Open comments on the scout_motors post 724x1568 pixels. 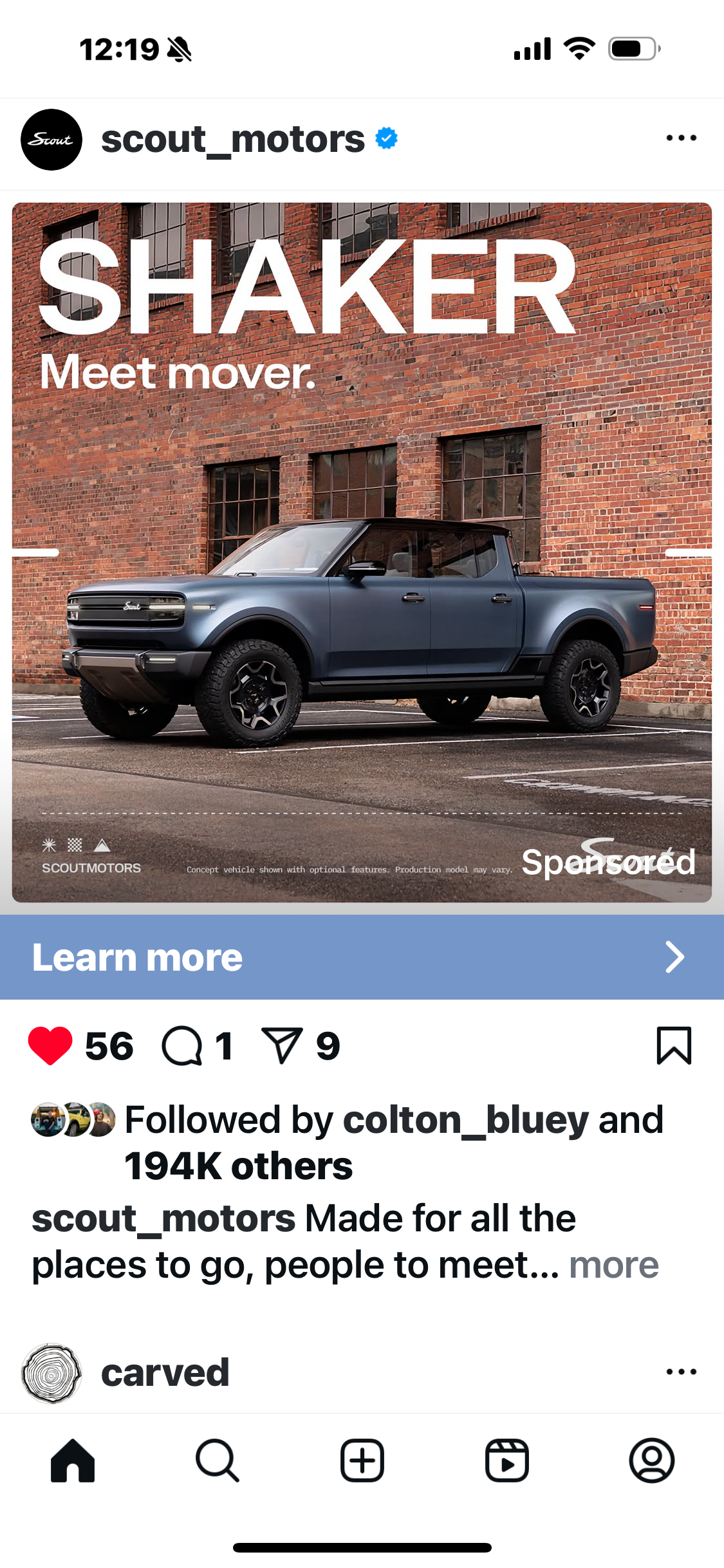(182, 1045)
